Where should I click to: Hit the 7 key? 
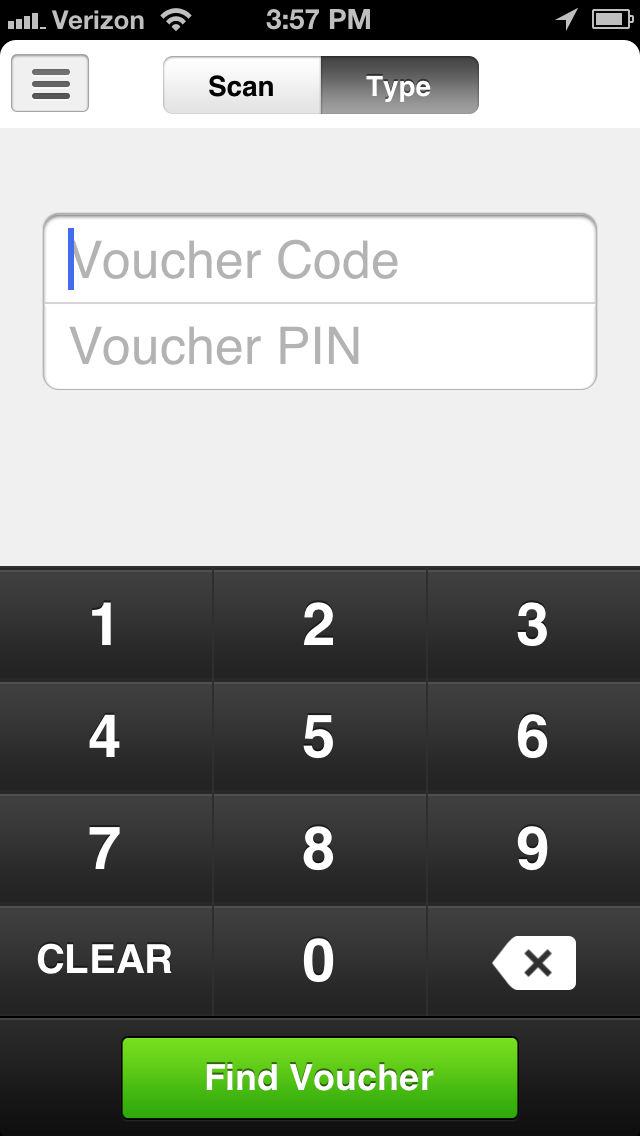[106, 850]
